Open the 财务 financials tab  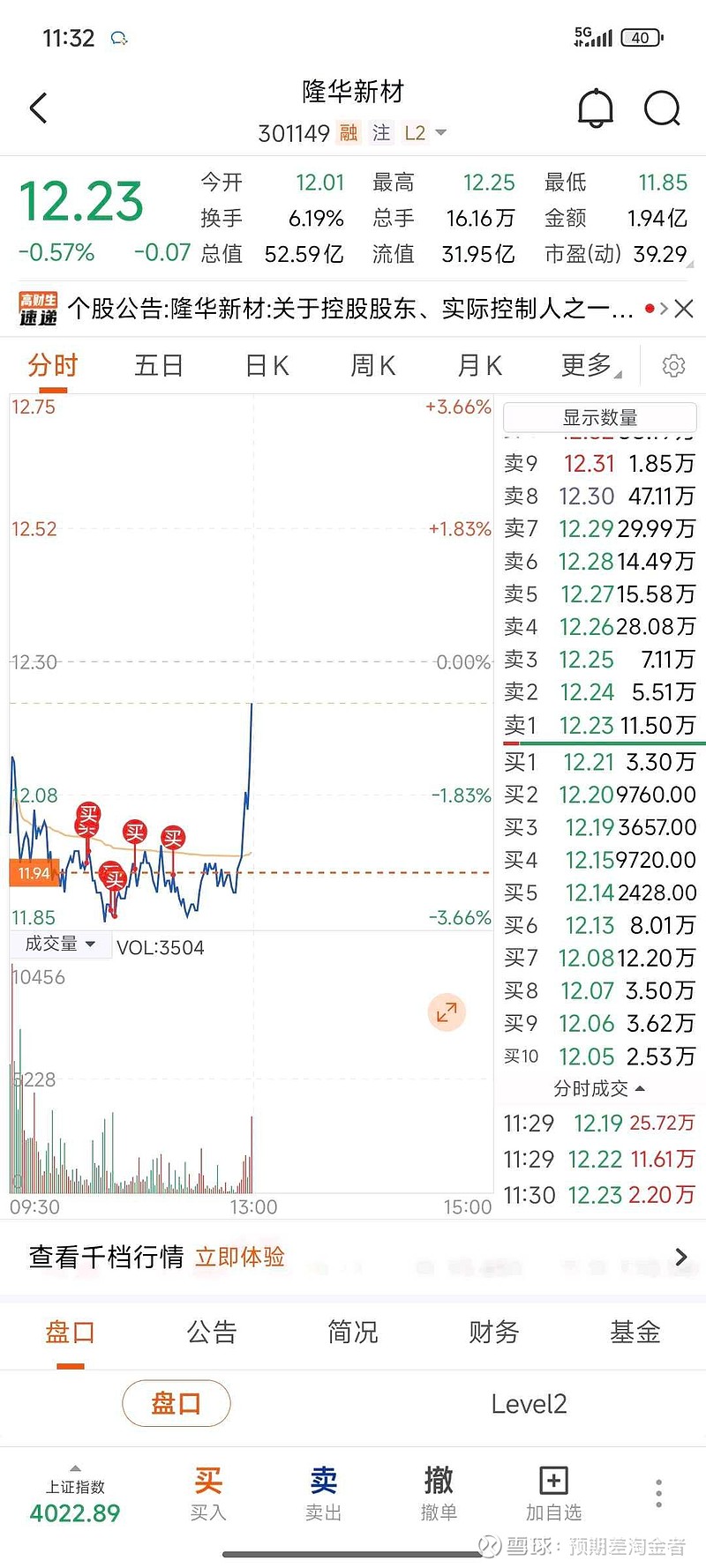coord(492,1333)
